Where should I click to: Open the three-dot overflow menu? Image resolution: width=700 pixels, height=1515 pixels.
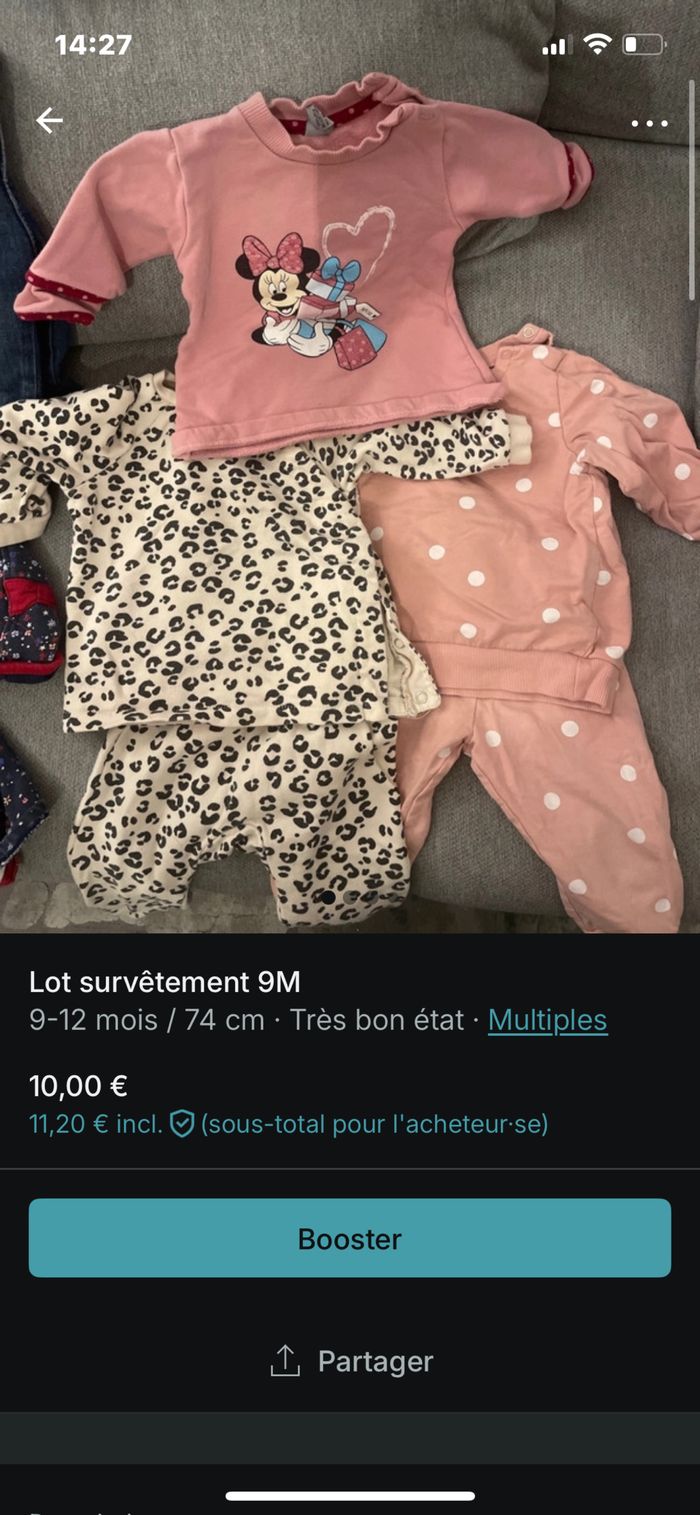click(649, 123)
